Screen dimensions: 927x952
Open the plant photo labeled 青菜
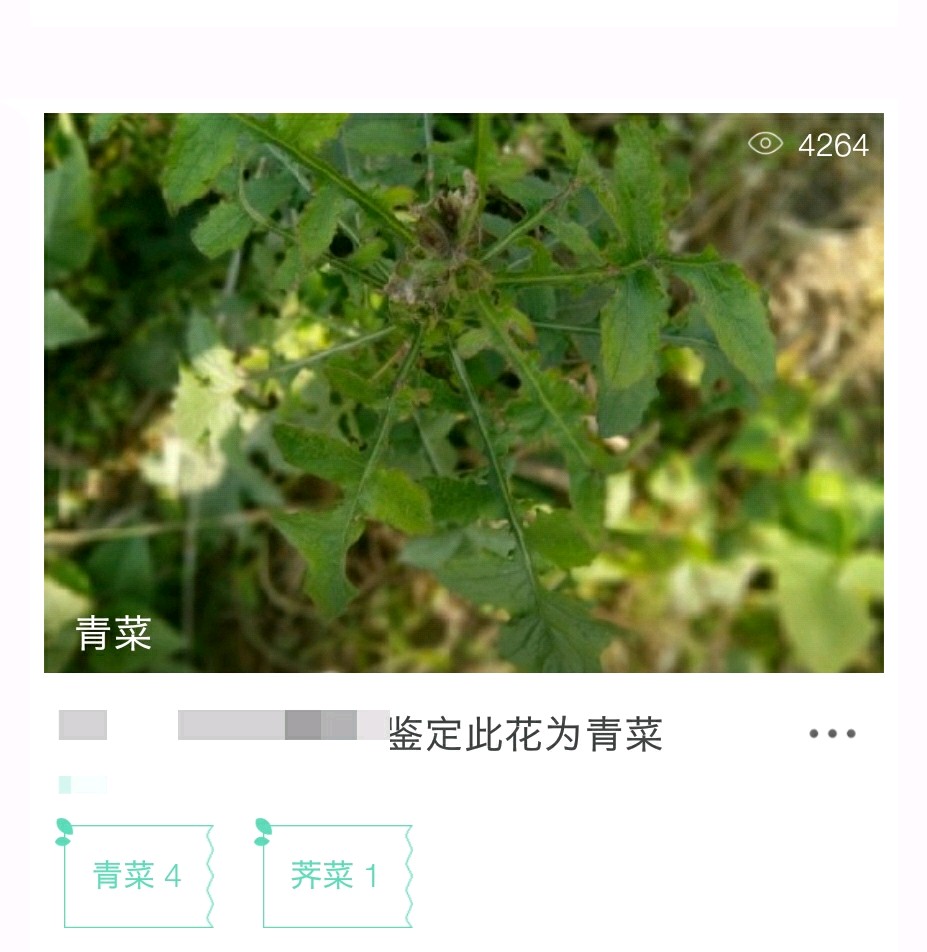[x=463, y=392]
